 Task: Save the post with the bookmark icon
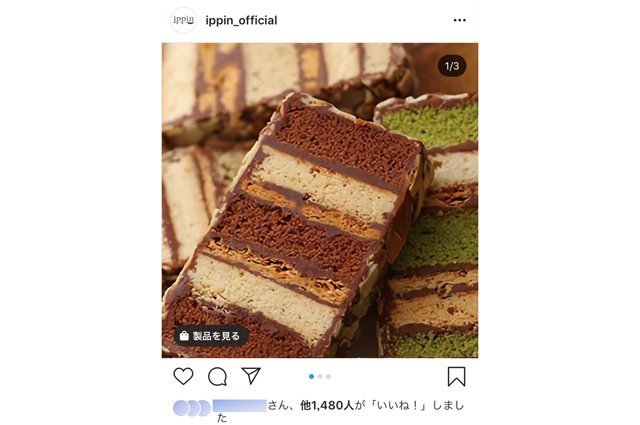pyautogui.click(x=456, y=376)
